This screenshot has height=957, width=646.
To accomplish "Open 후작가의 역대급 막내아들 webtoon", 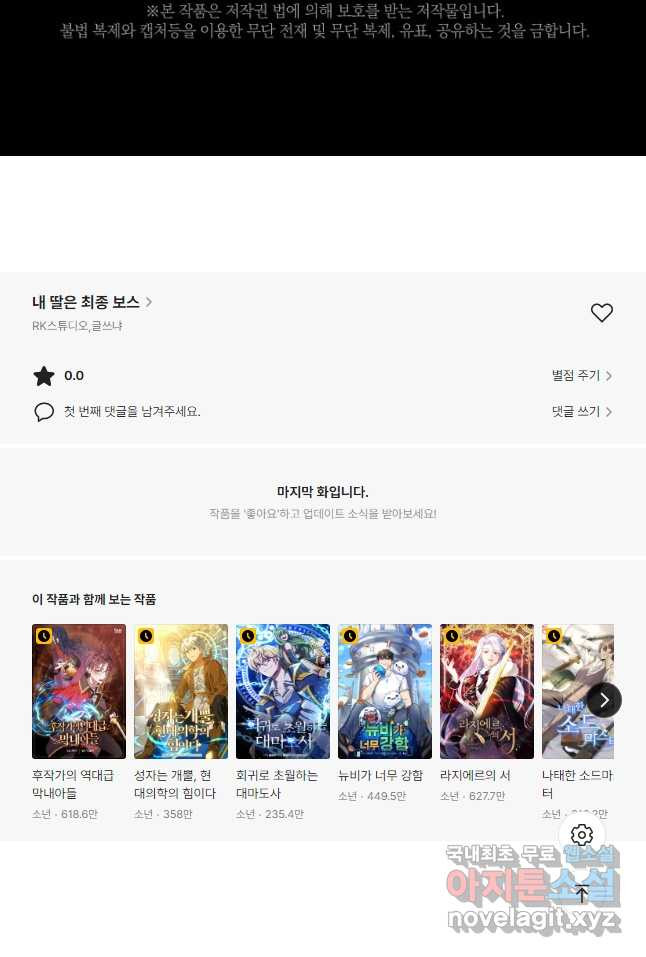I will pos(79,692).
